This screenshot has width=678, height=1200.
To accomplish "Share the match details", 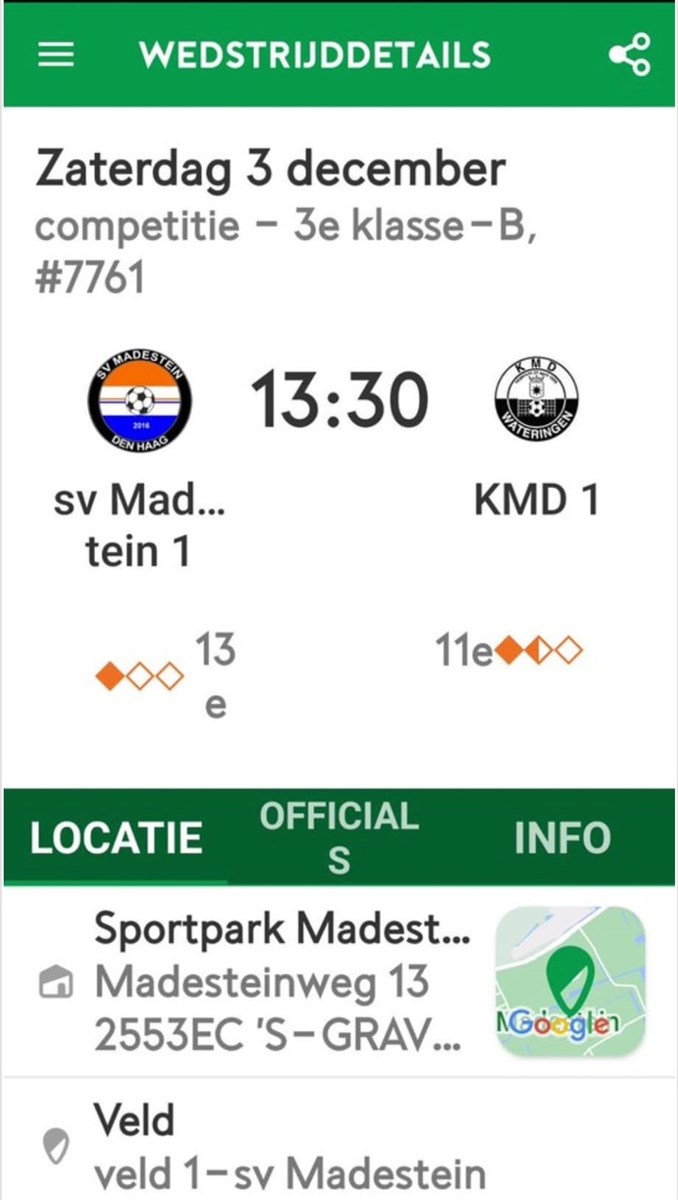I will click(x=630, y=55).
